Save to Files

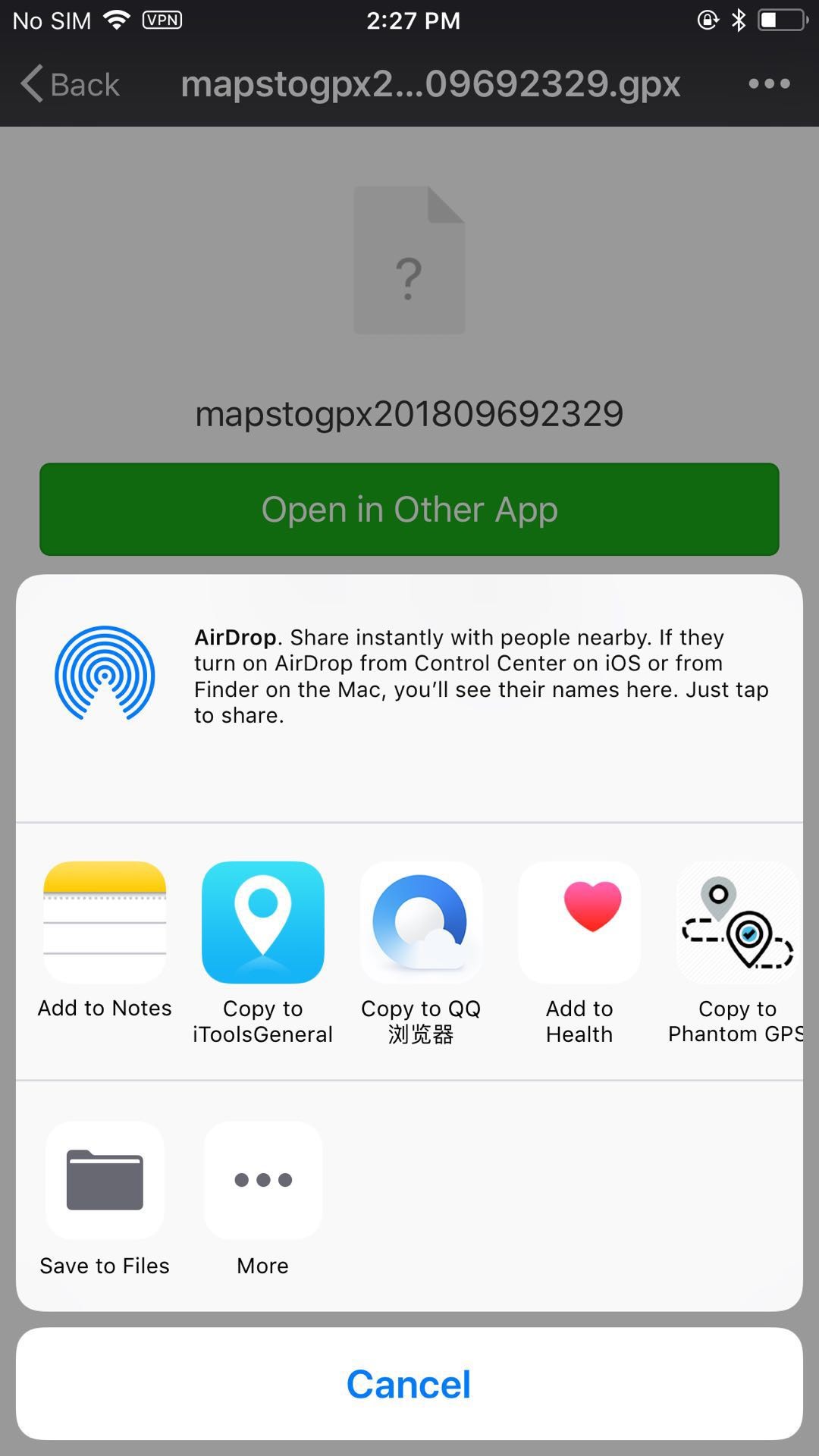click(105, 1180)
